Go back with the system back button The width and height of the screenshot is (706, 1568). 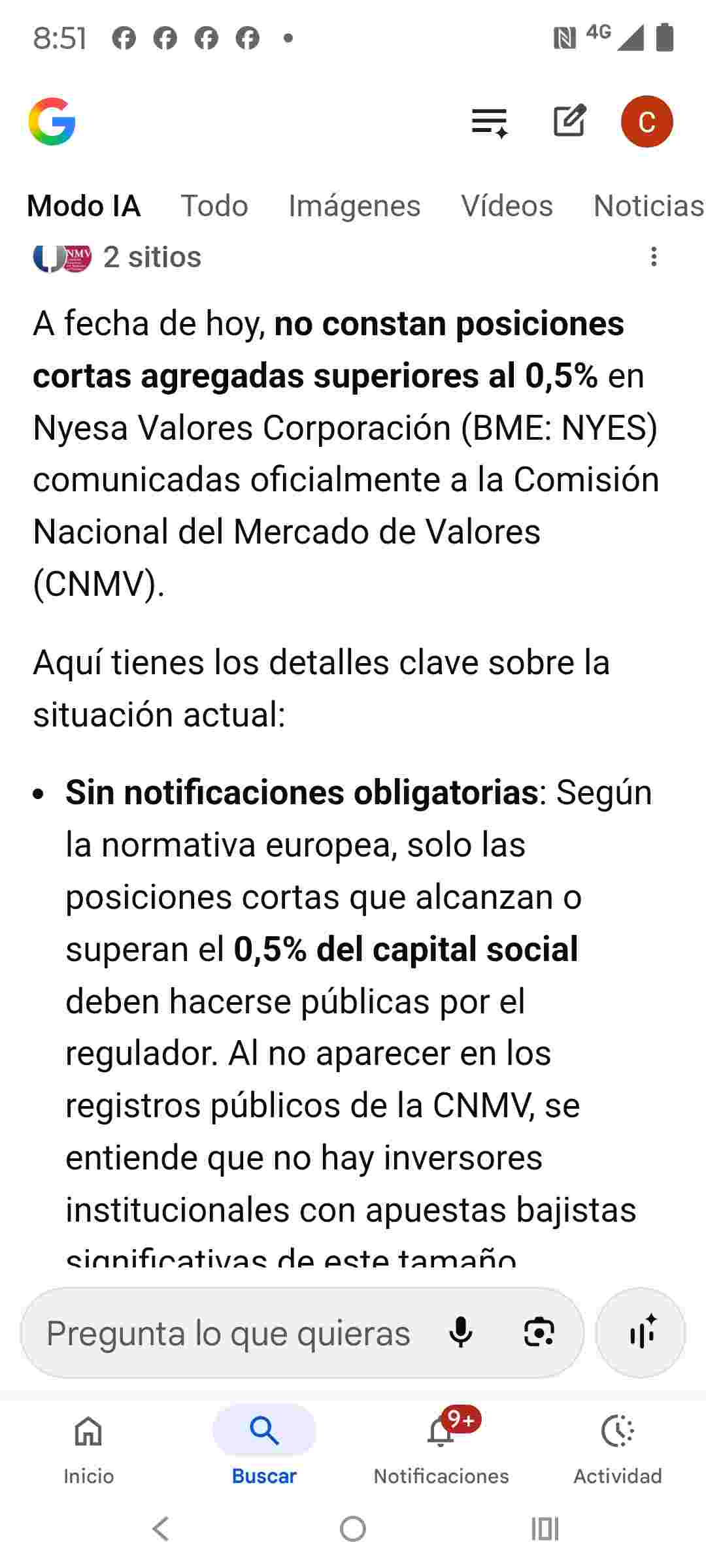click(161, 1529)
